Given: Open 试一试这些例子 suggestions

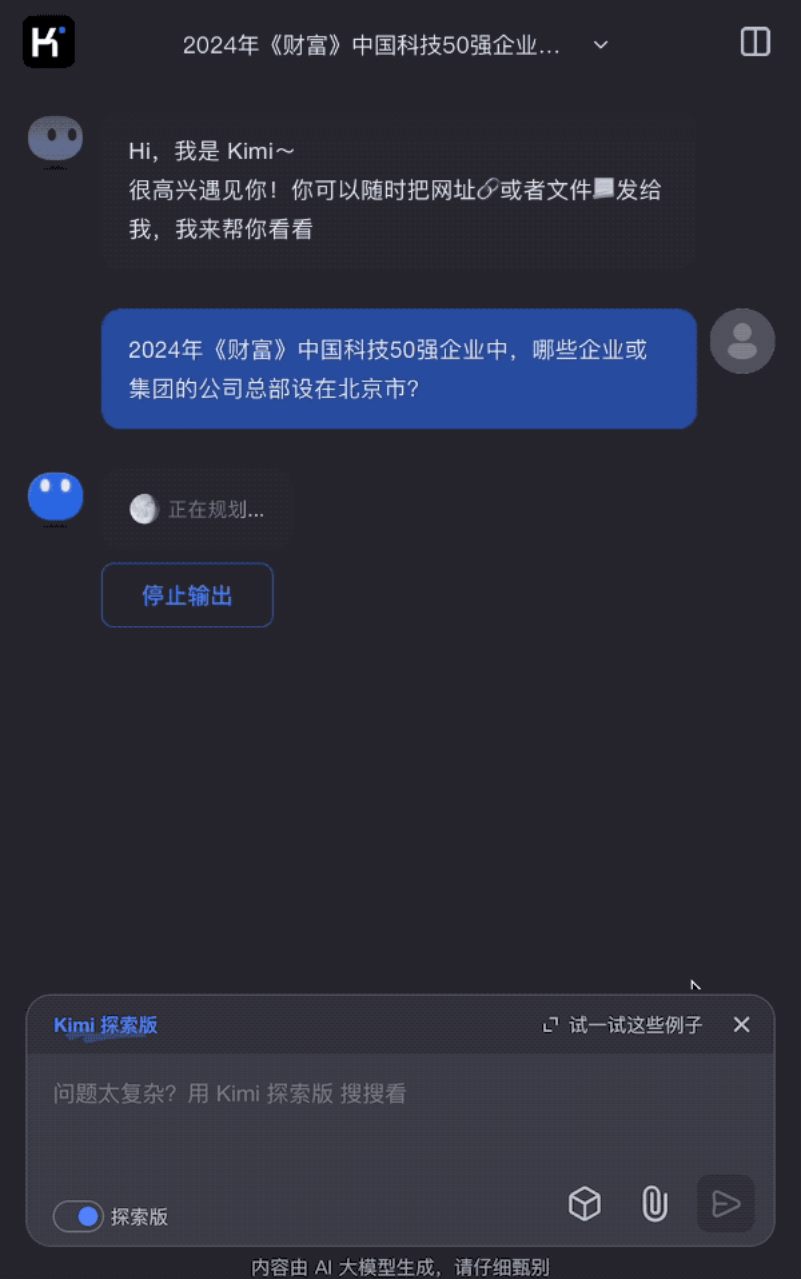Looking at the screenshot, I should [623, 1025].
